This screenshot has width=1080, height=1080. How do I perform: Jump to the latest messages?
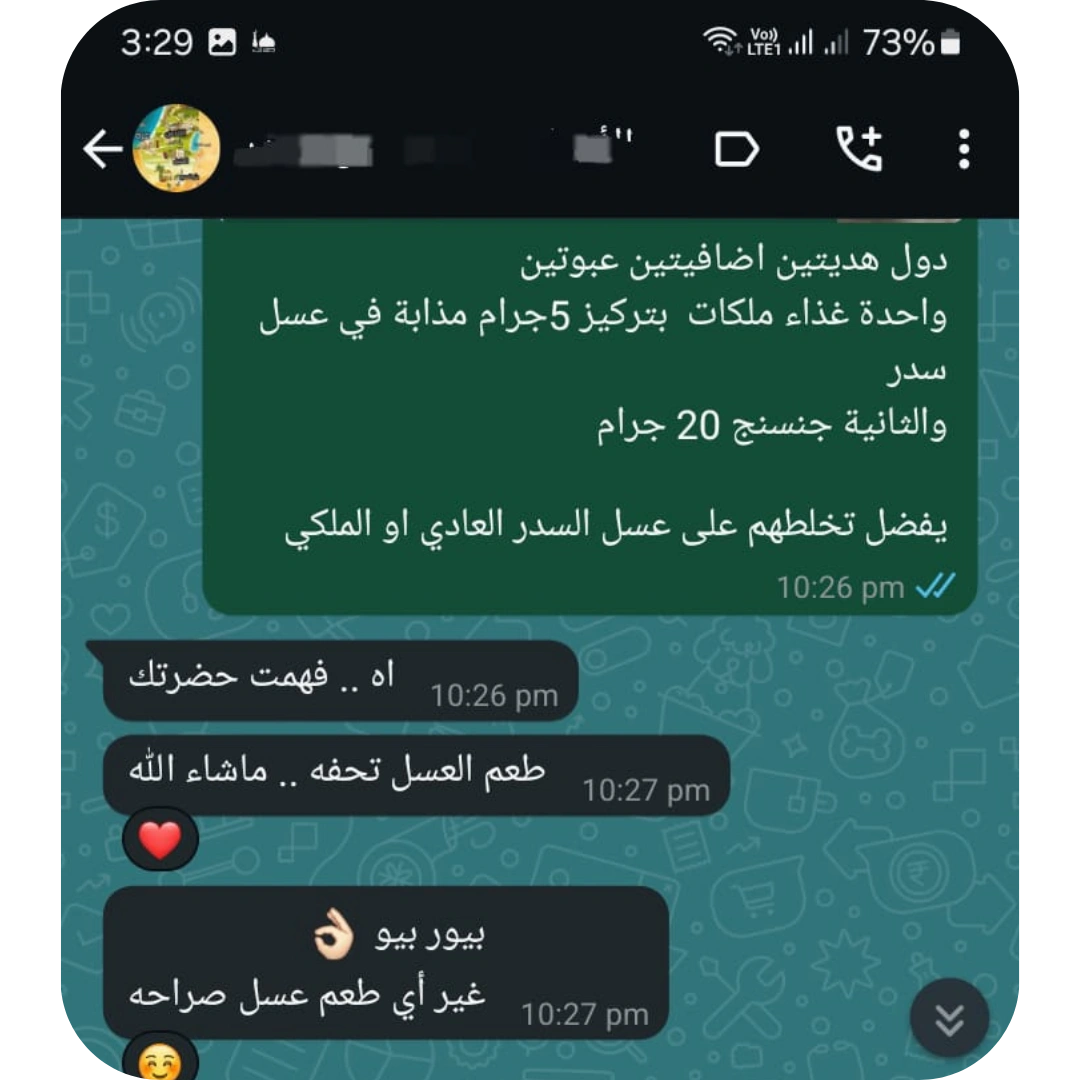948,1018
